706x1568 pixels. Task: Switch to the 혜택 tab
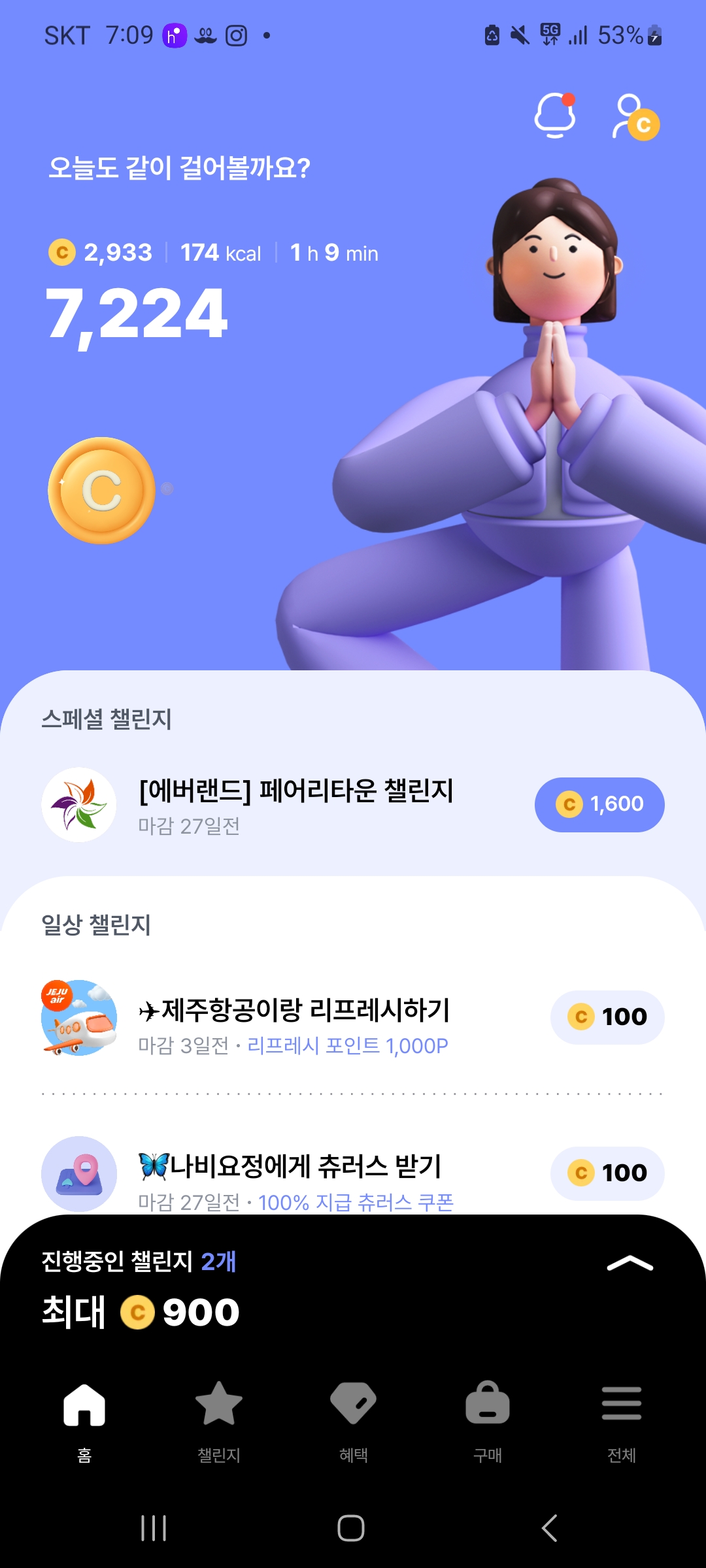click(x=353, y=1418)
